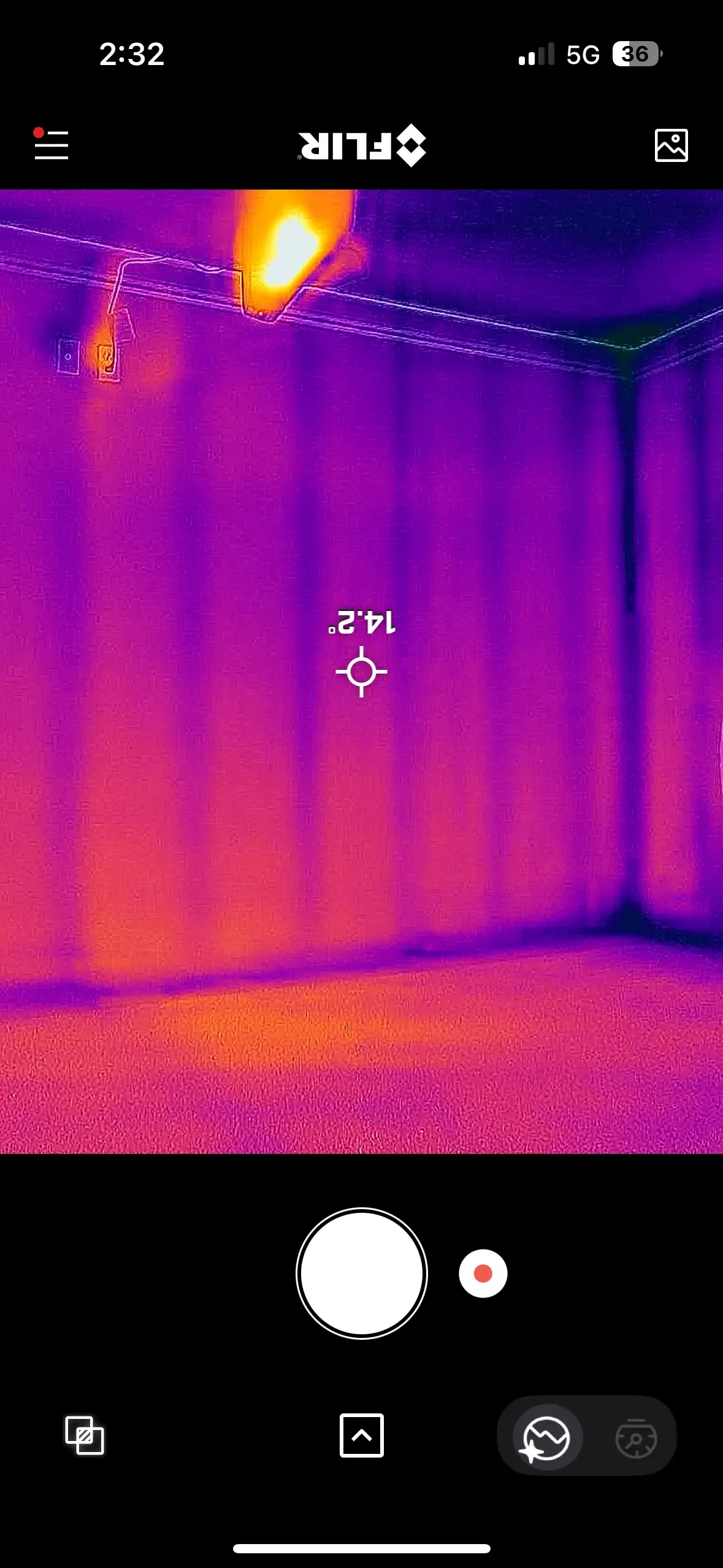The height and width of the screenshot is (1568, 723).
Task: Switch to the dimmed camera mode icon
Action: tap(636, 1437)
